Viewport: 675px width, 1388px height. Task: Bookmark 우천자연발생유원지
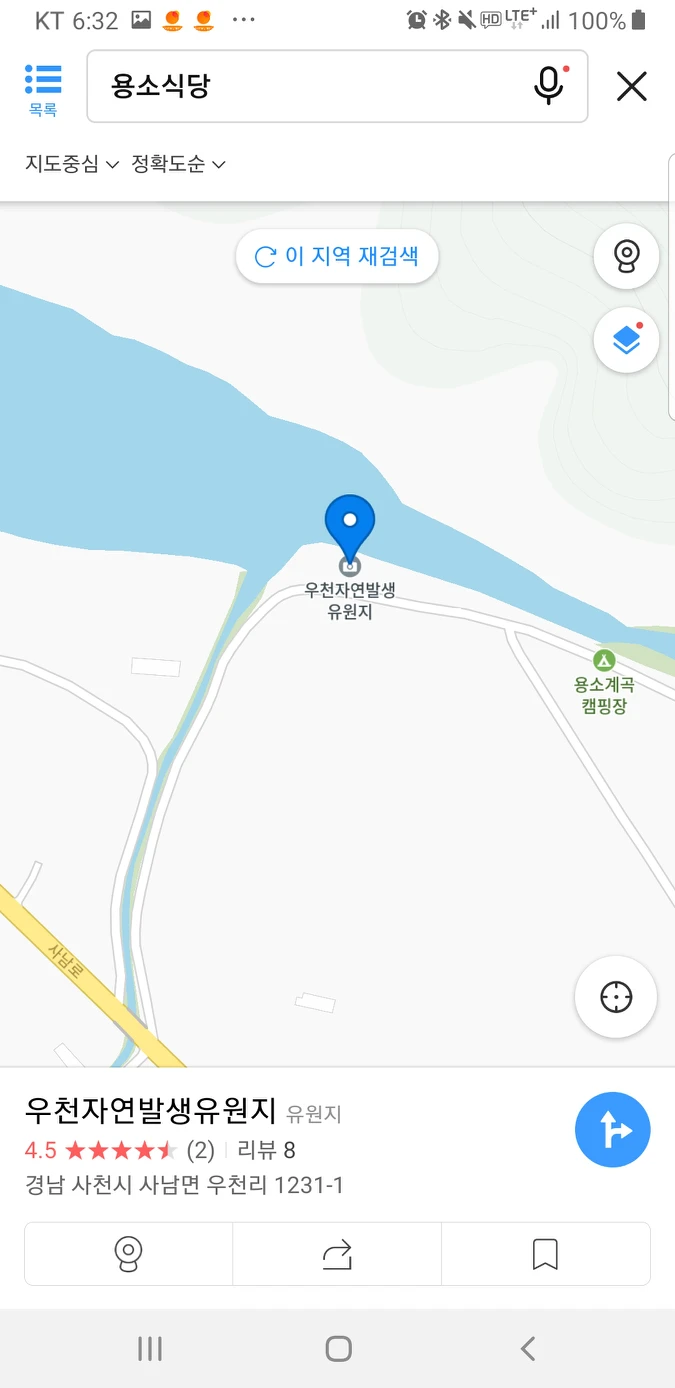point(545,1253)
